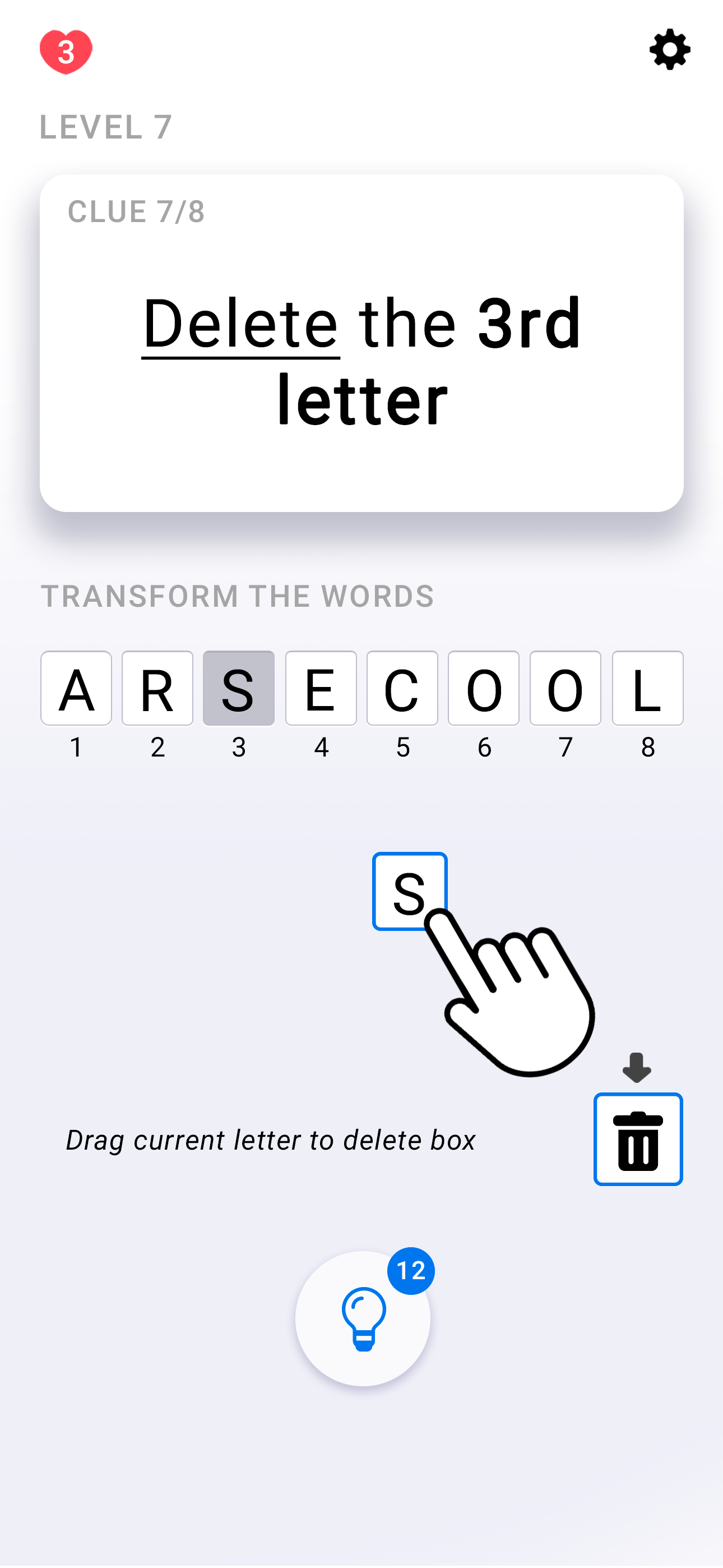723x1568 pixels.
Task: Click the red heart lives icon
Action: point(65,52)
